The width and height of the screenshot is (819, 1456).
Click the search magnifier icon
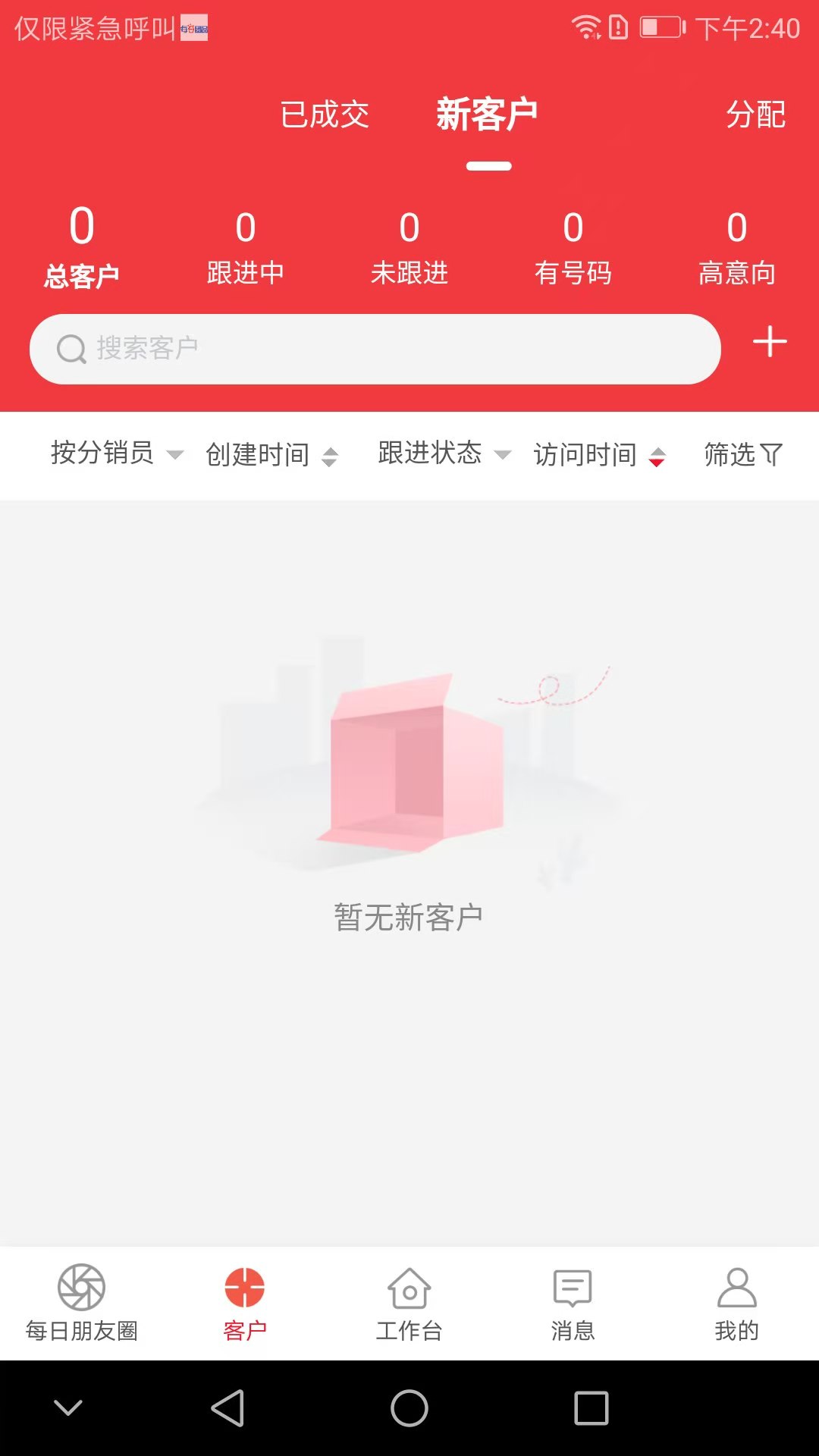[72, 349]
